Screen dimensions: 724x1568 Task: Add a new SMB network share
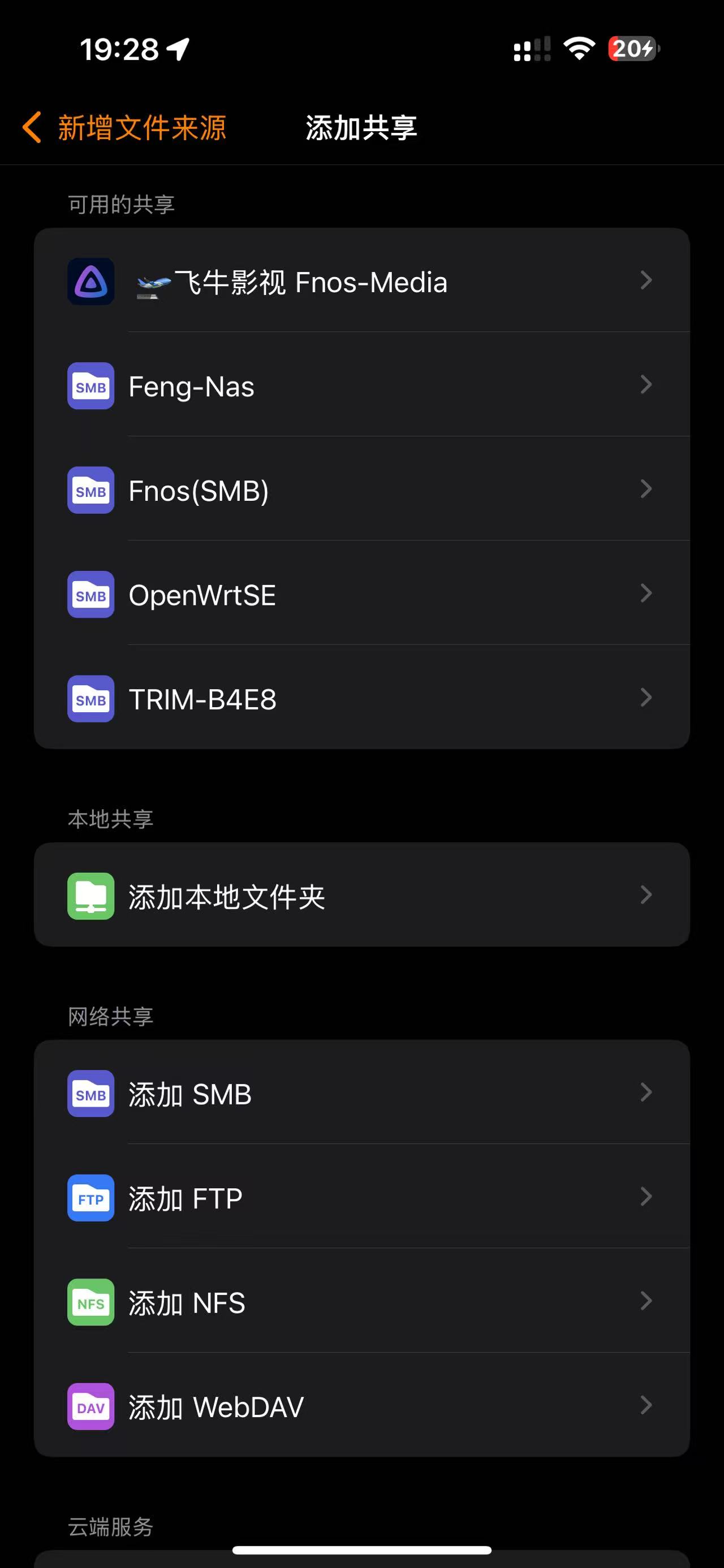(x=361, y=1093)
